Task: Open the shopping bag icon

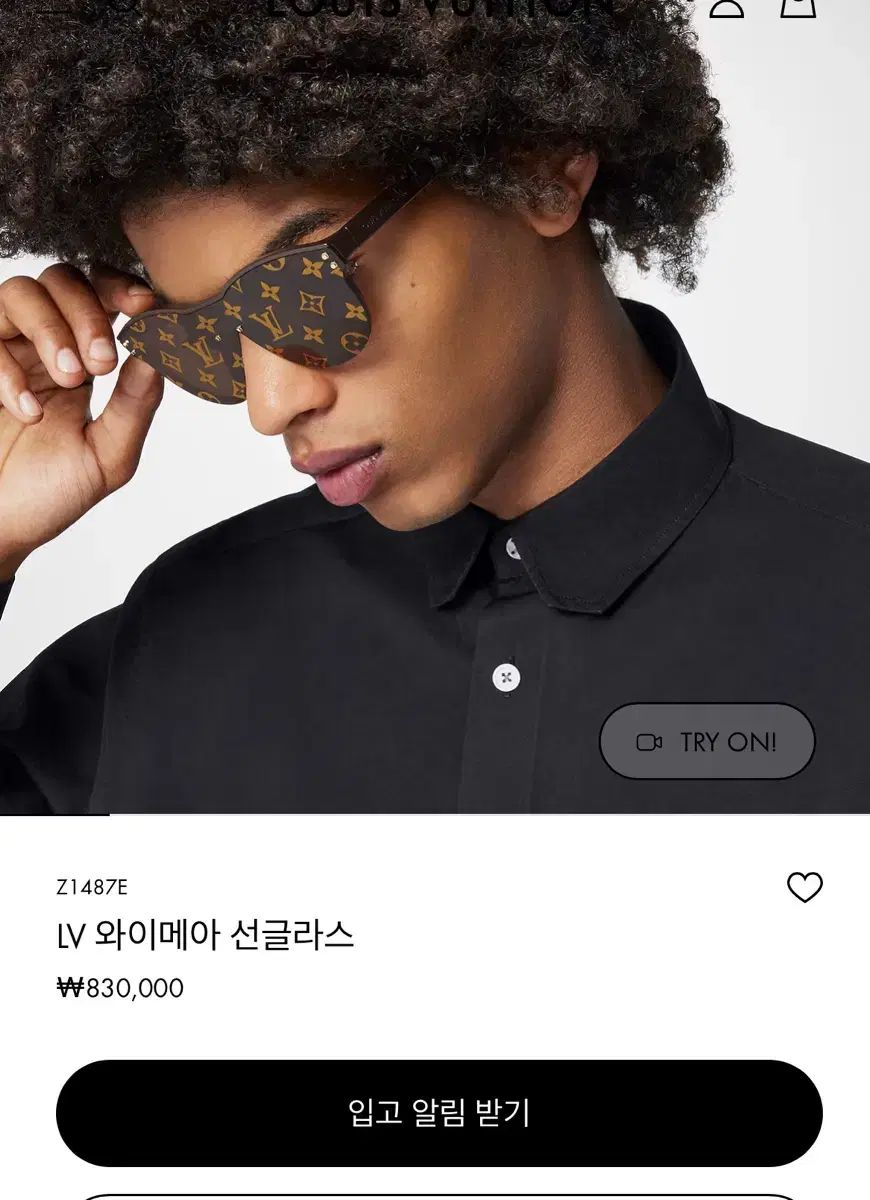Action: coord(798,6)
